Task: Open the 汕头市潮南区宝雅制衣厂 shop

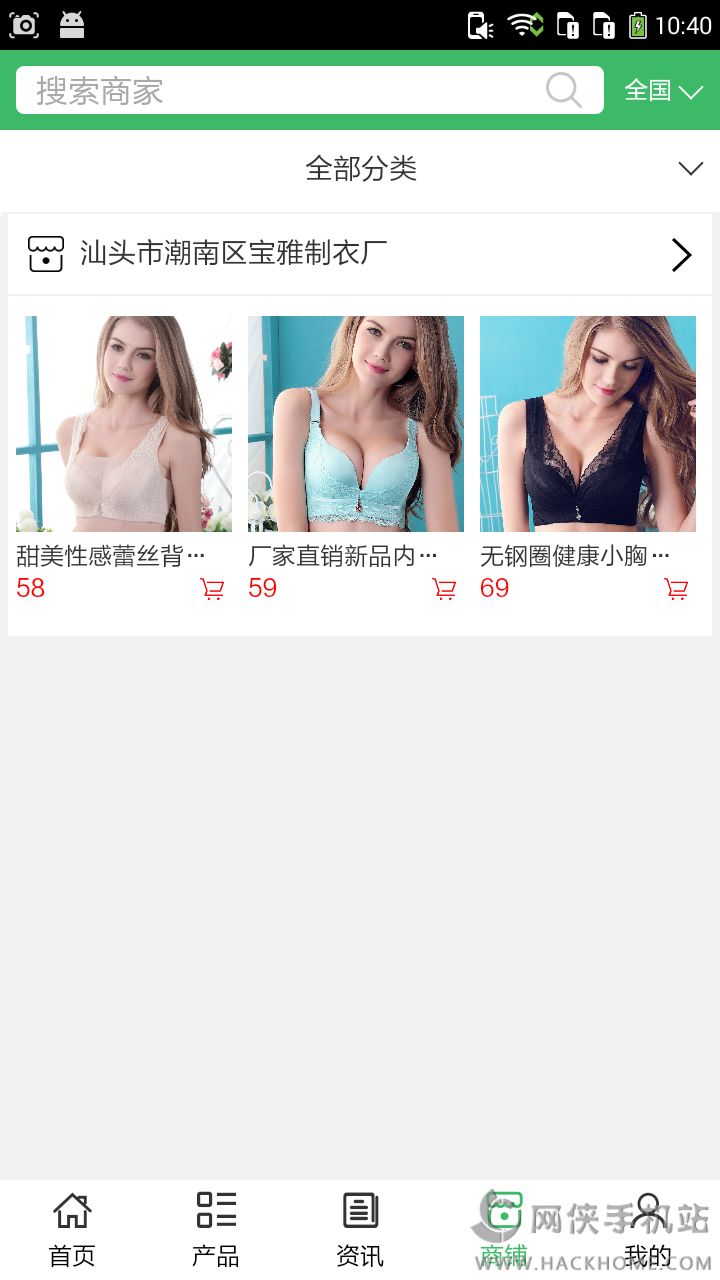Action: (x=360, y=254)
